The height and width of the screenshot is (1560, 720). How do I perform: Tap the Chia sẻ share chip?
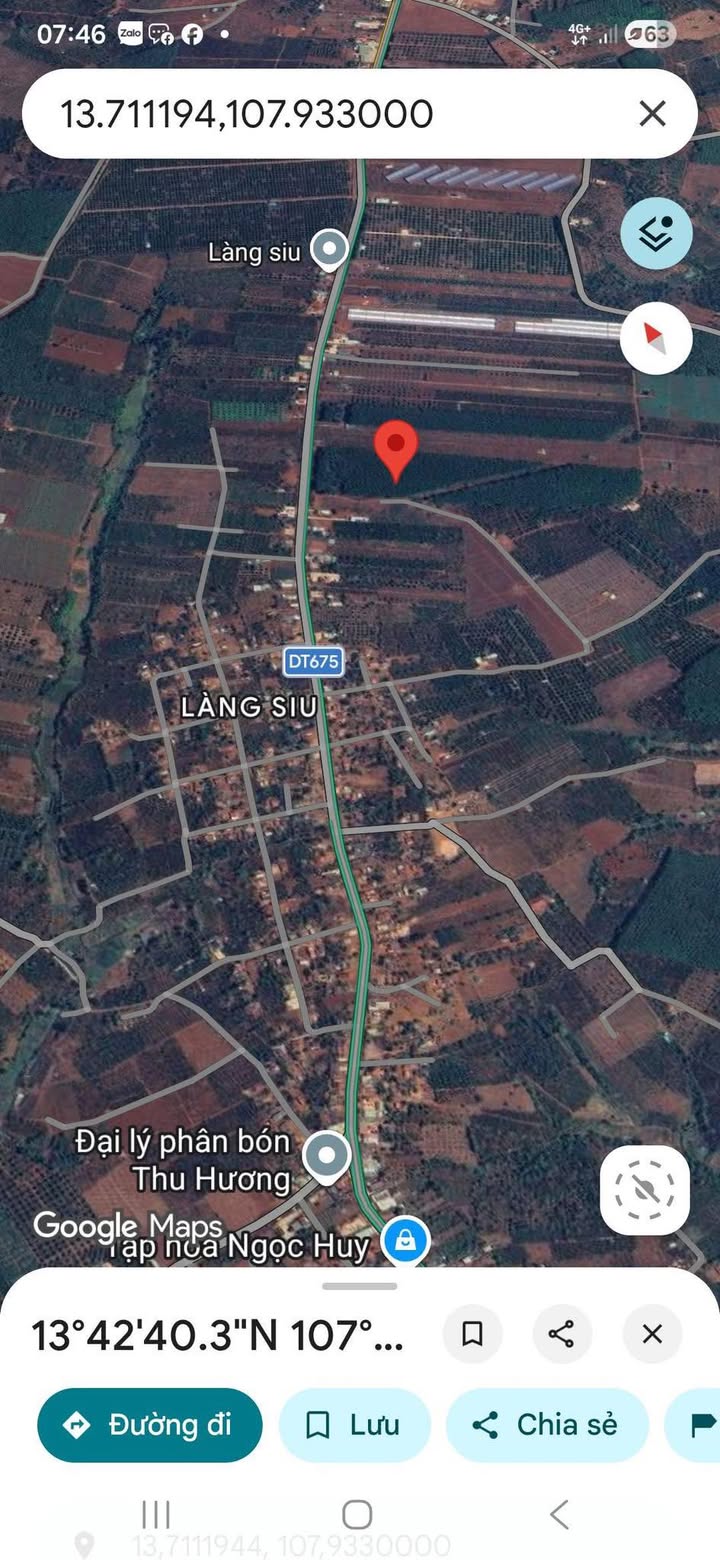coord(547,1425)
